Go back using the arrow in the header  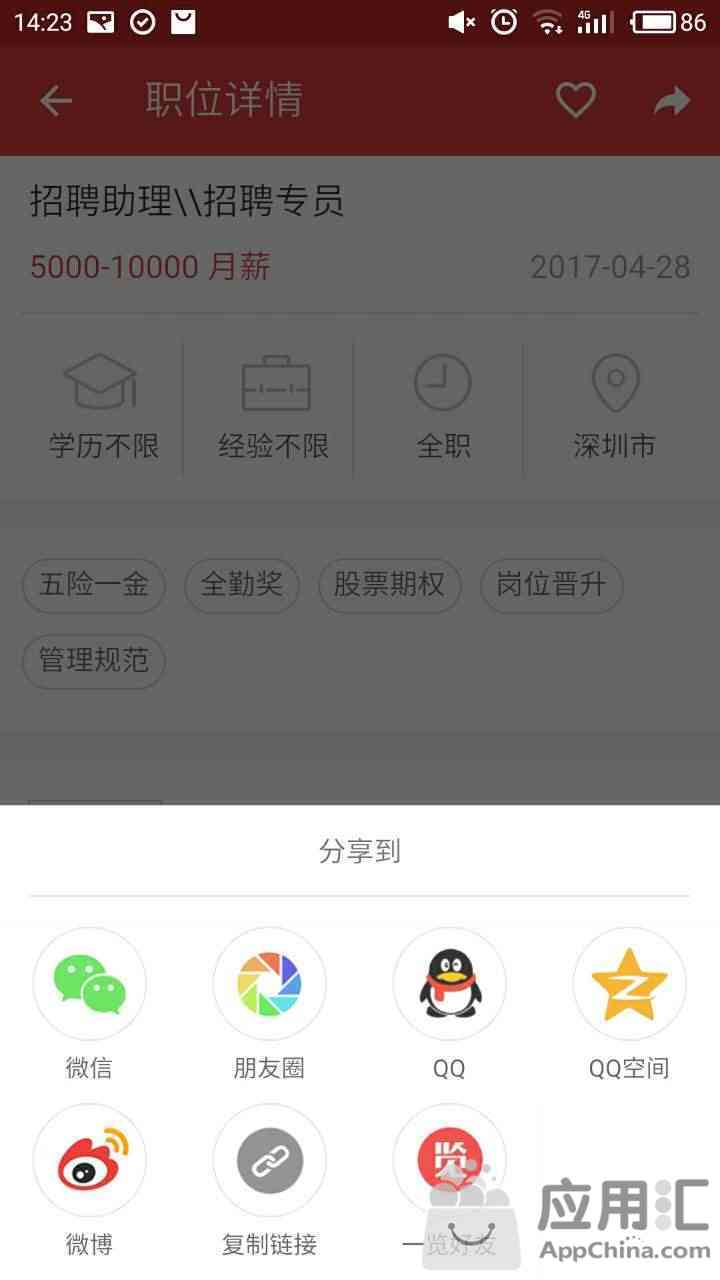56,100
